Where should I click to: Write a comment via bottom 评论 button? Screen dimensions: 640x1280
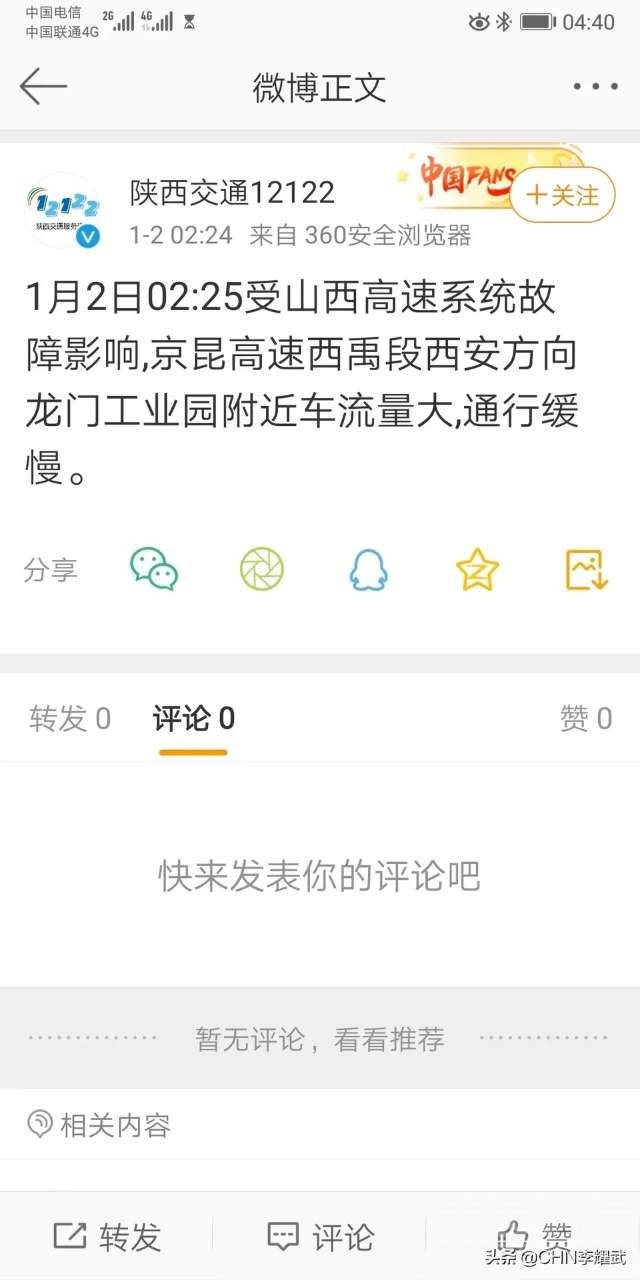321,1237
